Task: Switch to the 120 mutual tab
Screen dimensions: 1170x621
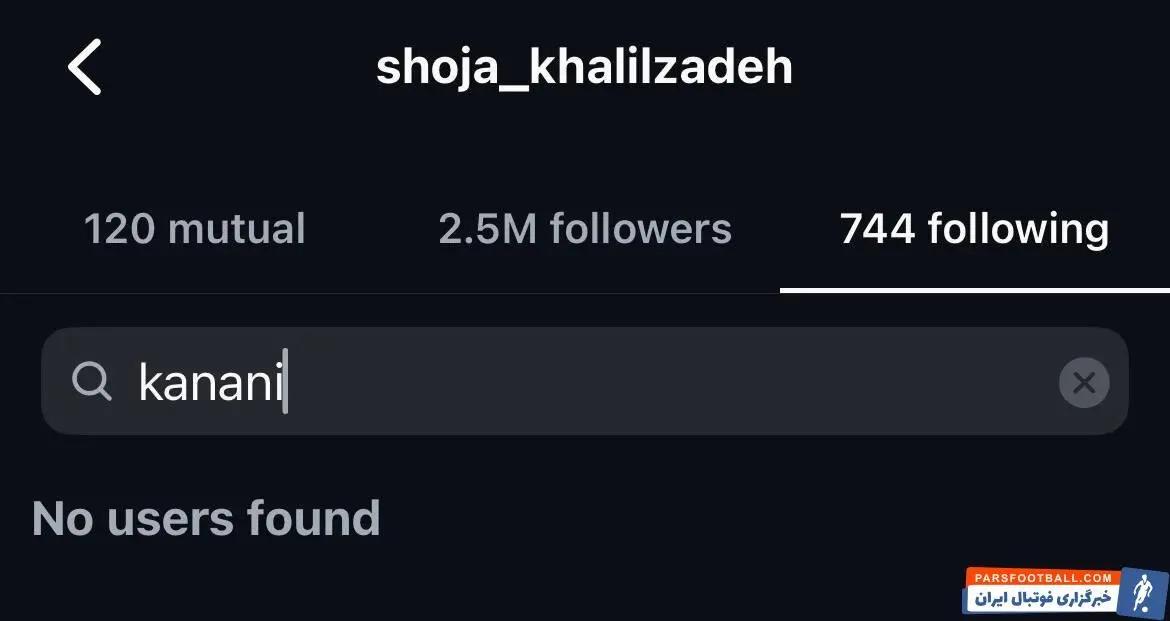Action: 194,229
